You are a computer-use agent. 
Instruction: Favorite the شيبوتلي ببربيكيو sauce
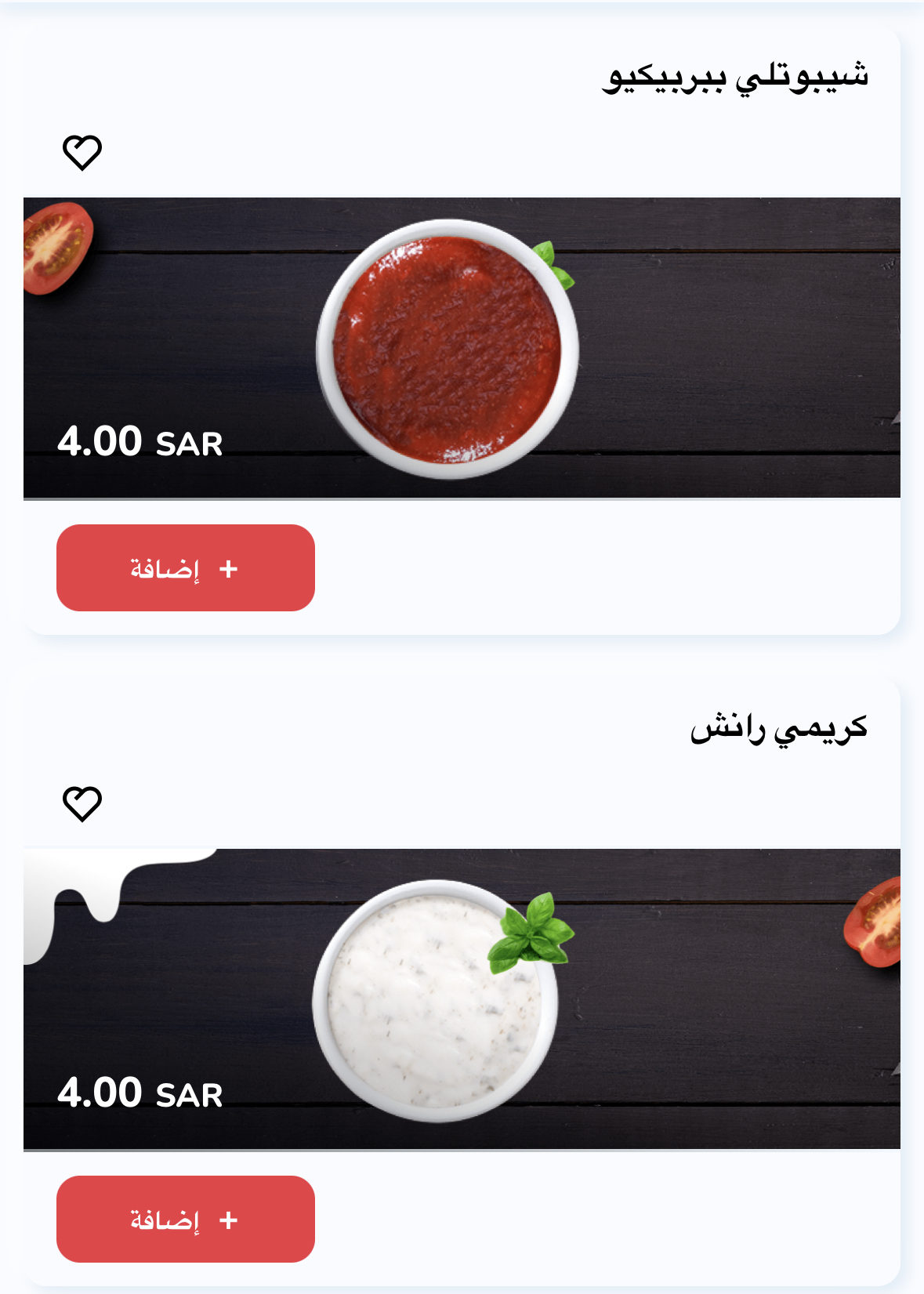click(82, 152)
